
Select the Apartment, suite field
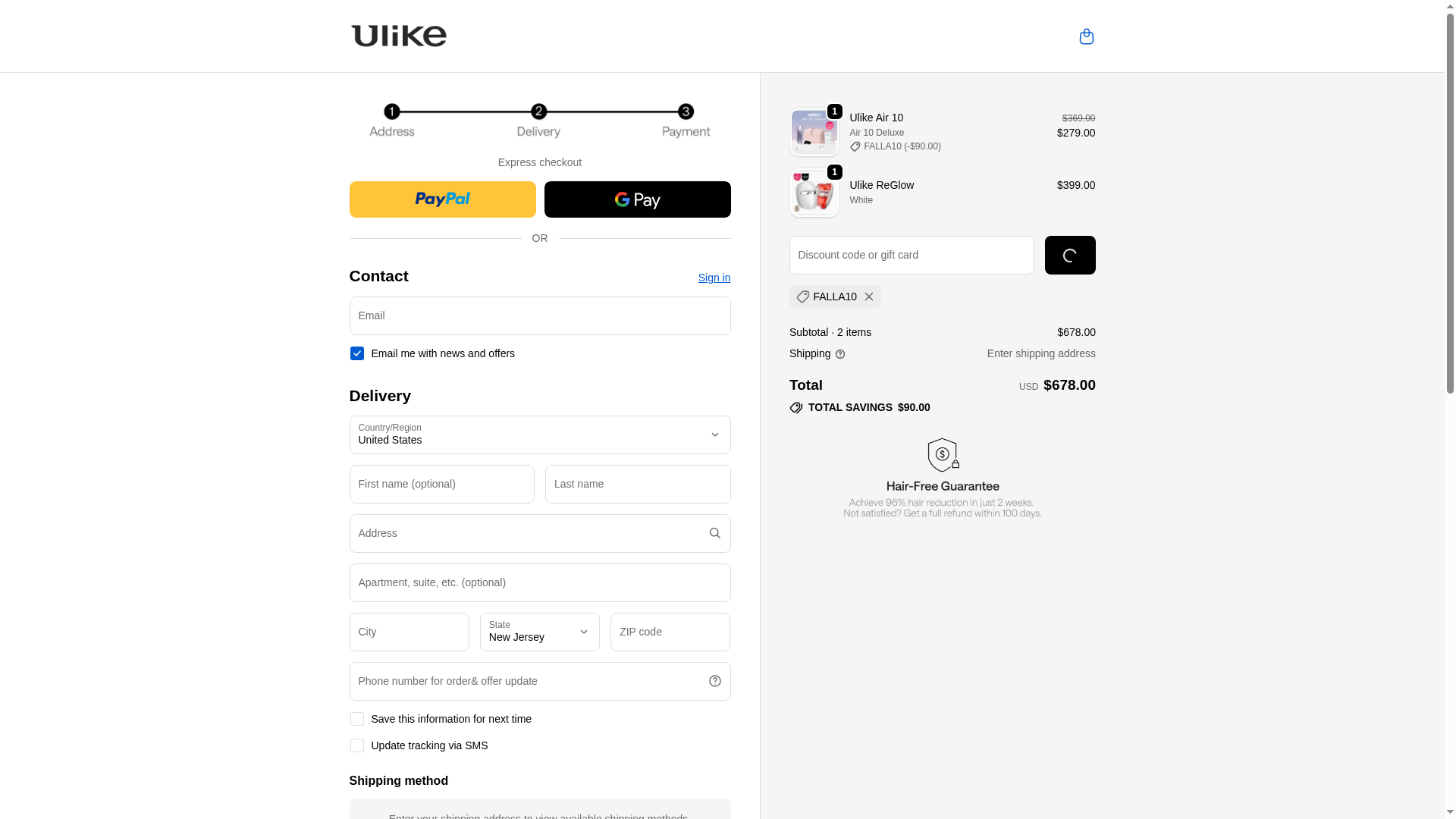pyautogui.click(x=539, y=582)
